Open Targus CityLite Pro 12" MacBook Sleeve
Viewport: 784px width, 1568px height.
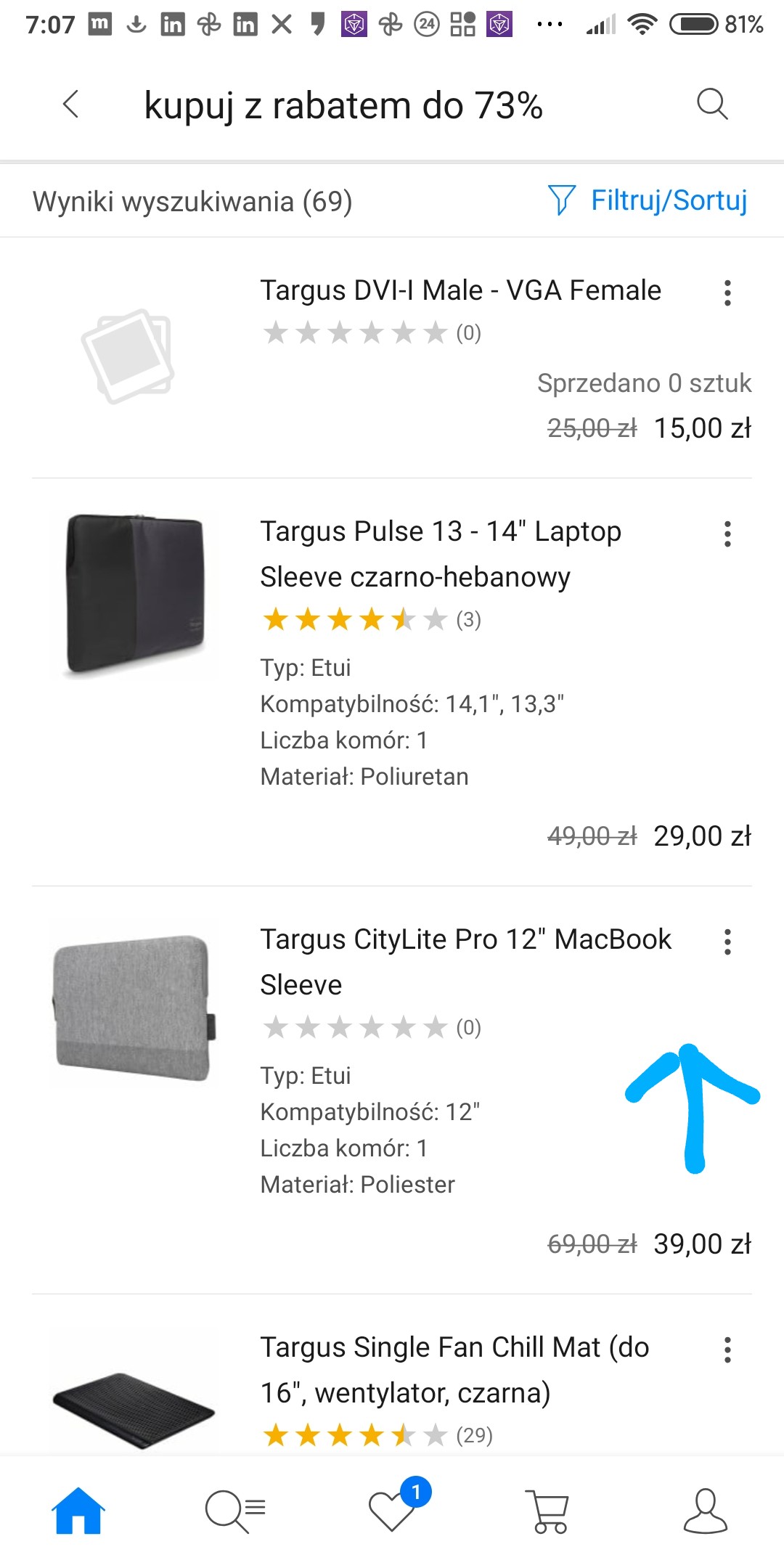[x=465, y=962]
